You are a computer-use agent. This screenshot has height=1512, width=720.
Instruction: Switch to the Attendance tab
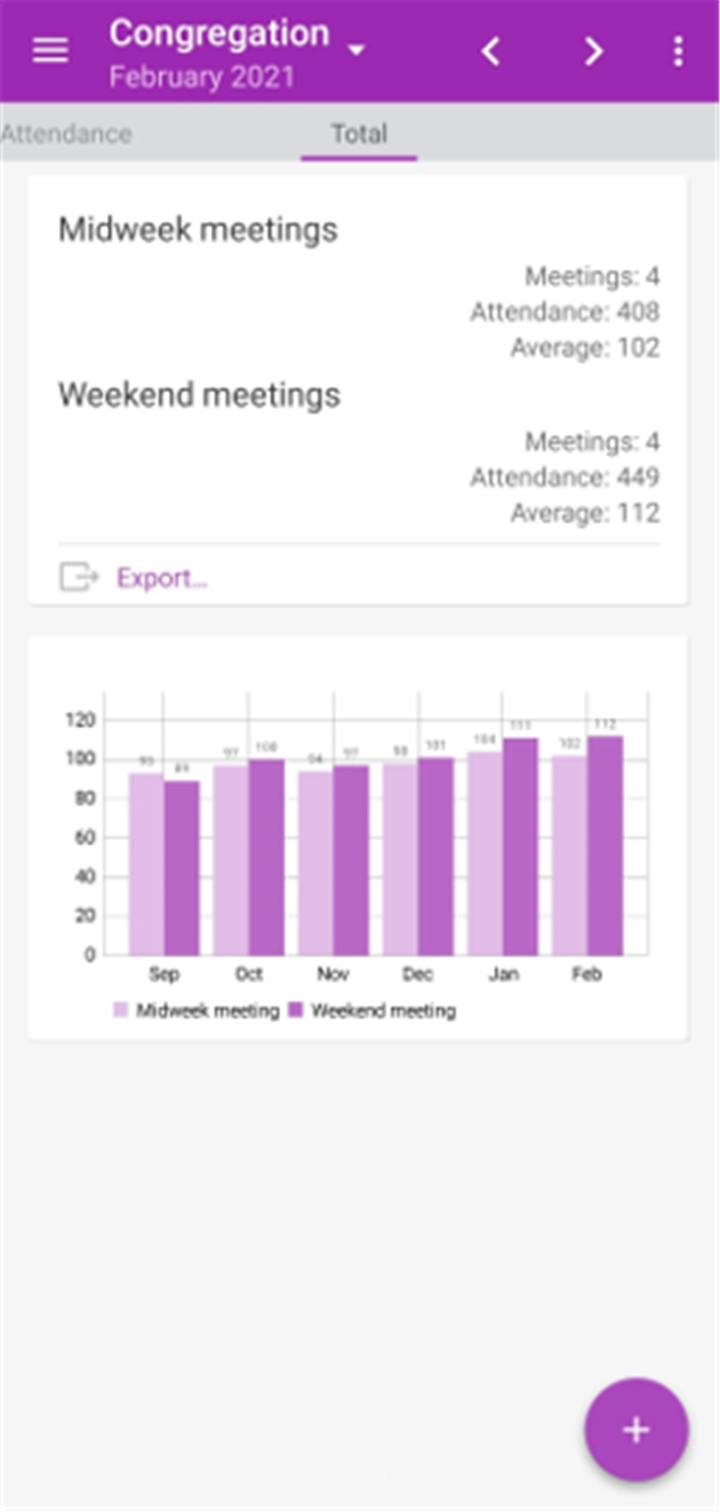click(x=66, y=134)
